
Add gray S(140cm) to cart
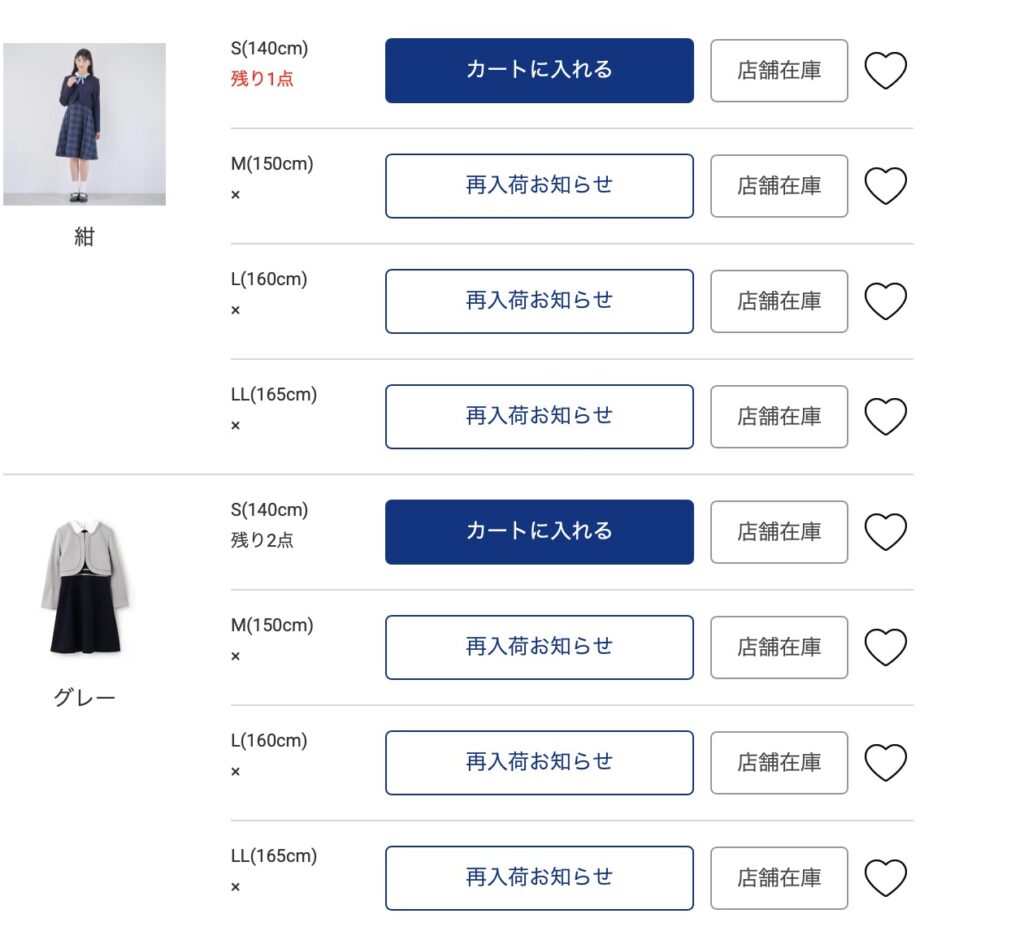pos(539,532)
